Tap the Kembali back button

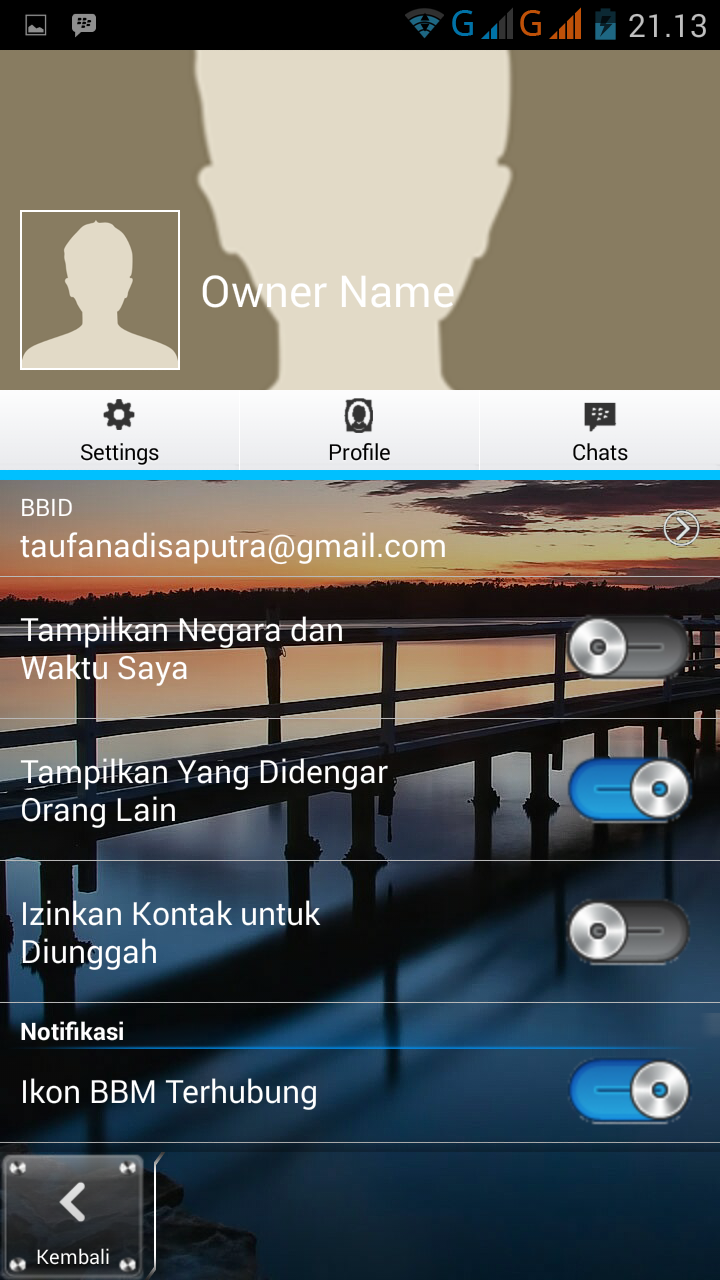point(73,1216)
